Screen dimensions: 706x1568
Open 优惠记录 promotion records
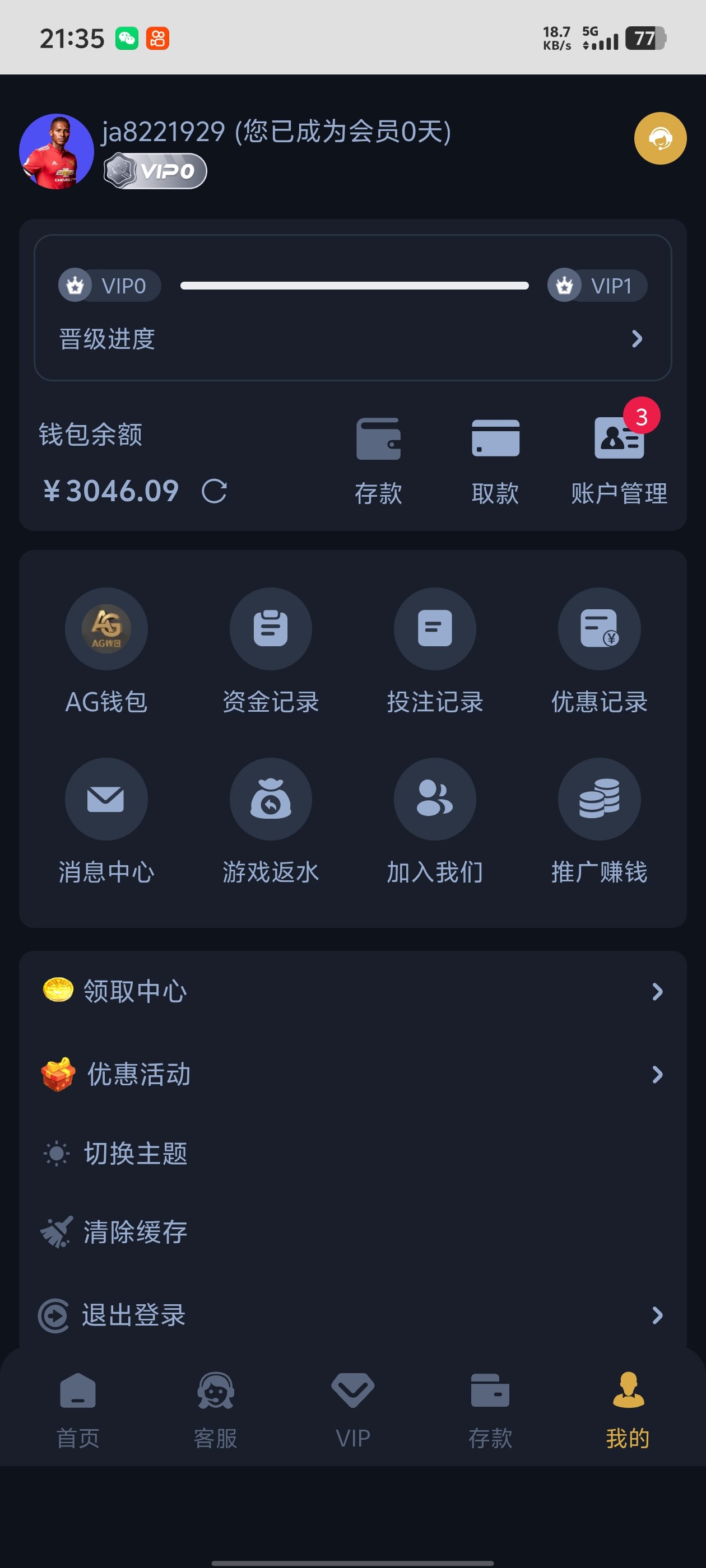(599, 650)
